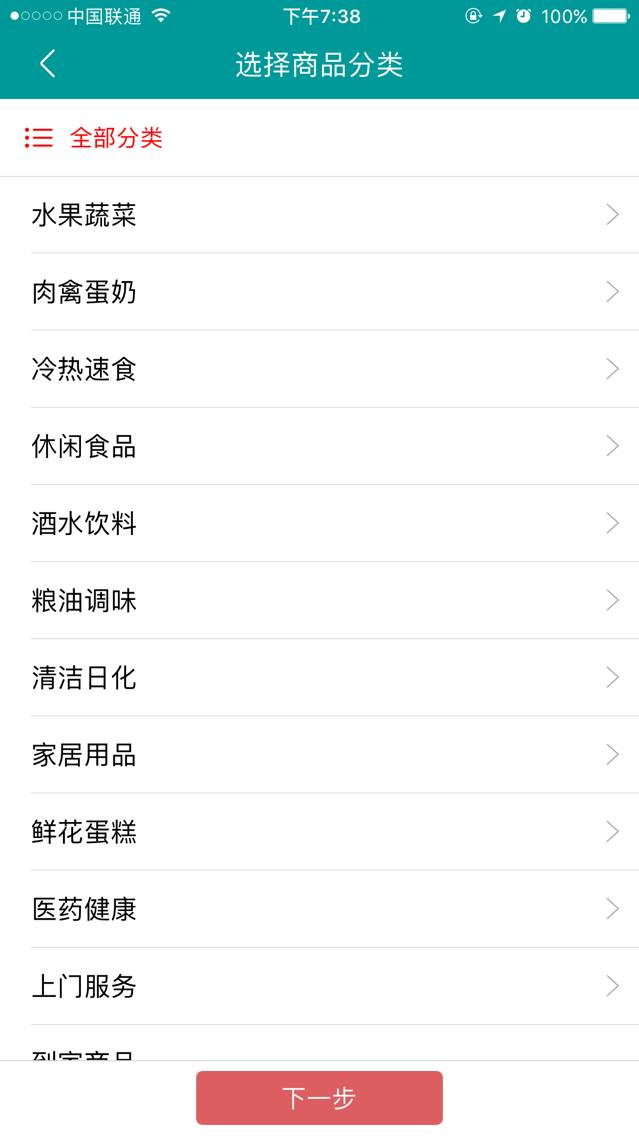Open 鲜花蛋糕 category row

coord(320,832)
